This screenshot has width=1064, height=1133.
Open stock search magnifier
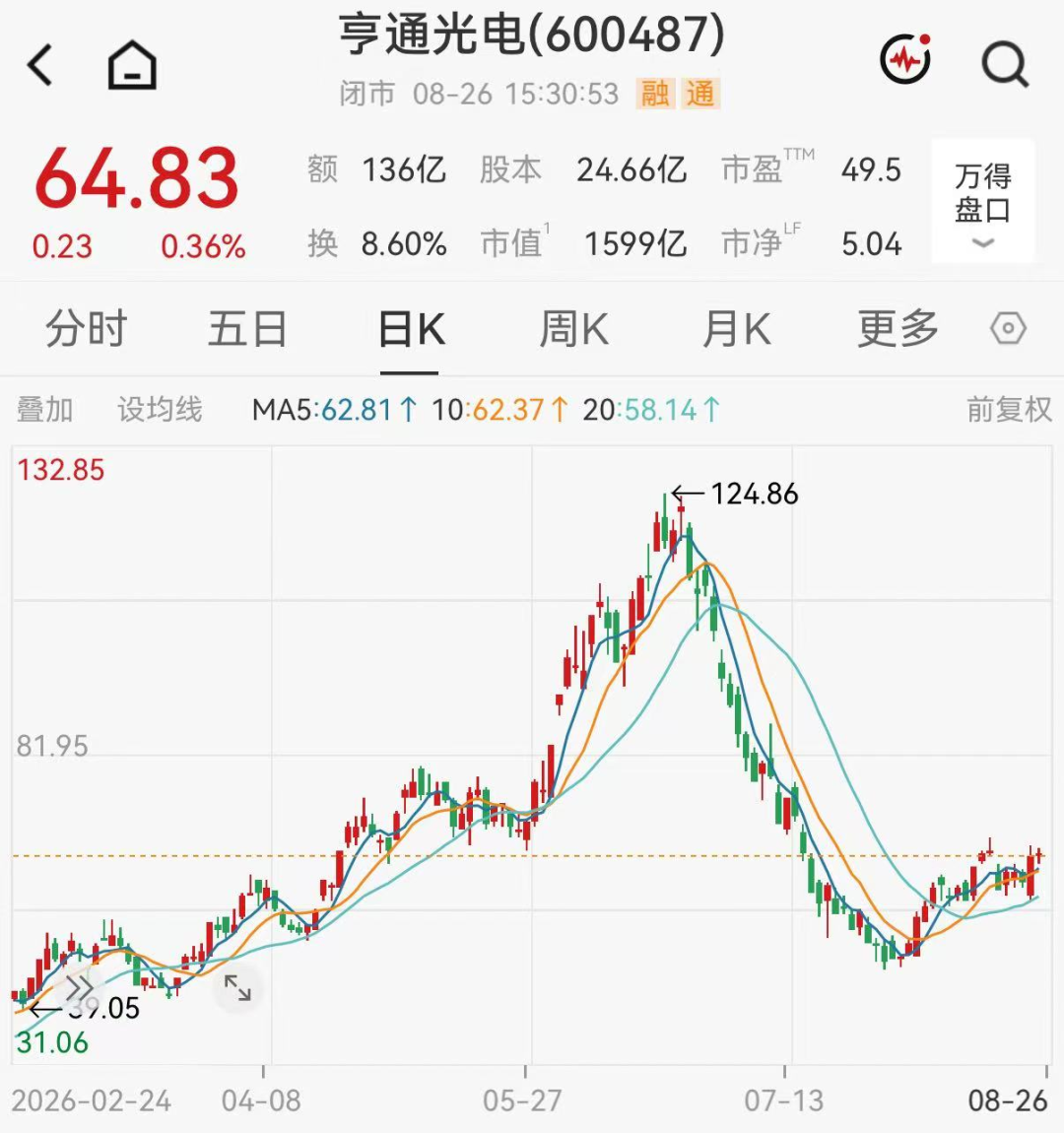point(1006,64)
